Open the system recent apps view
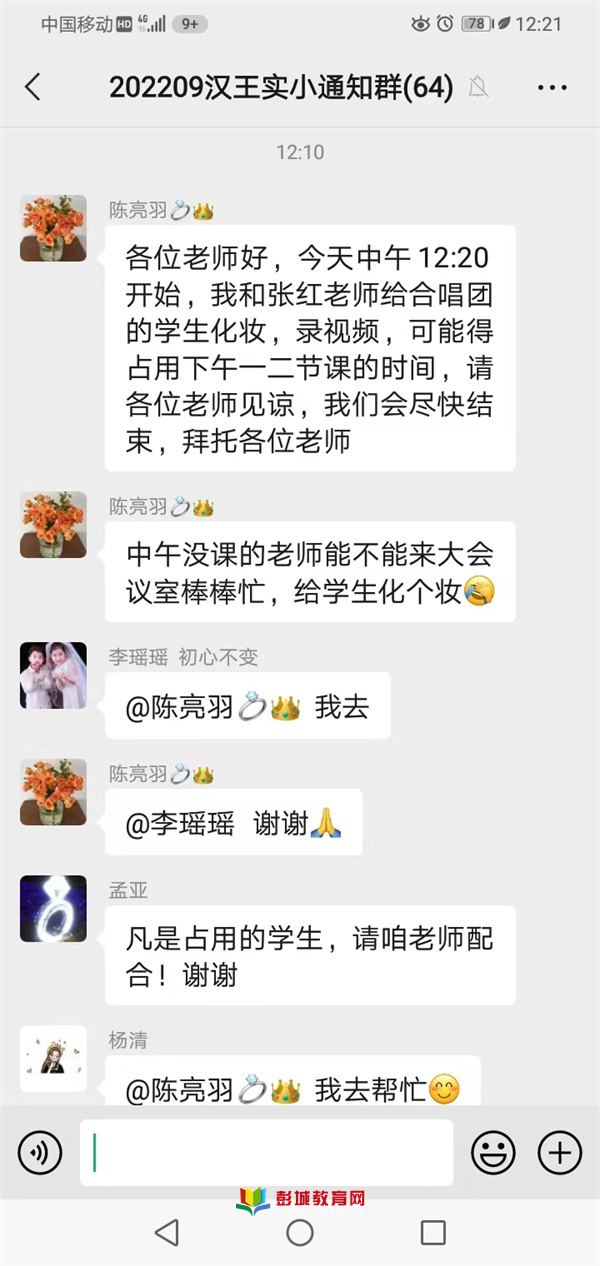The height and width of the screenshot is (1266, 600). coord(433,1232)
